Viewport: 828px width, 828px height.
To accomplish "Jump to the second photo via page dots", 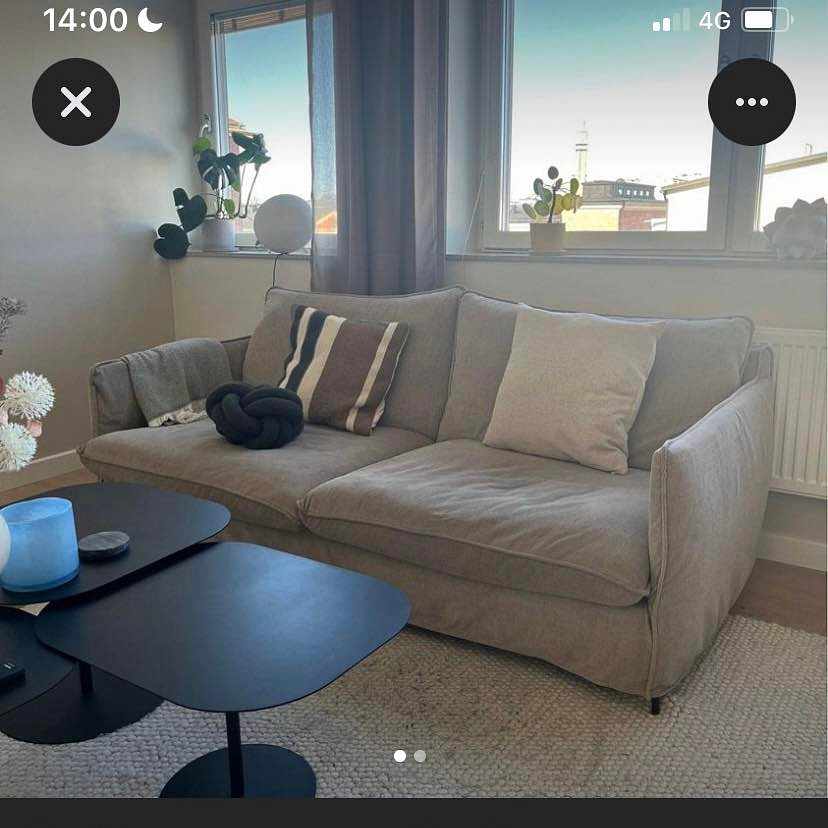I will click(420, 756).
